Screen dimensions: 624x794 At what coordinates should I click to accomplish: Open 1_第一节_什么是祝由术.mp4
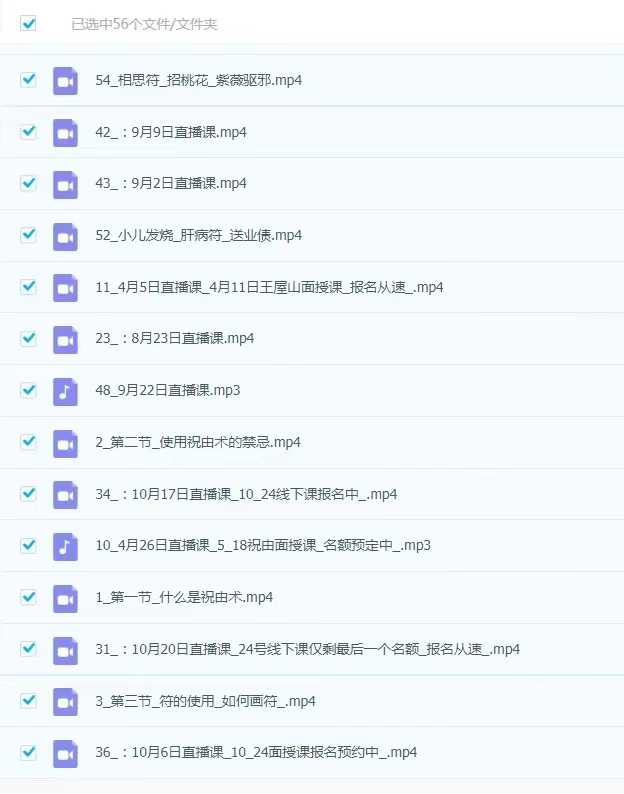pyautogui.click(x=184, y=597)
